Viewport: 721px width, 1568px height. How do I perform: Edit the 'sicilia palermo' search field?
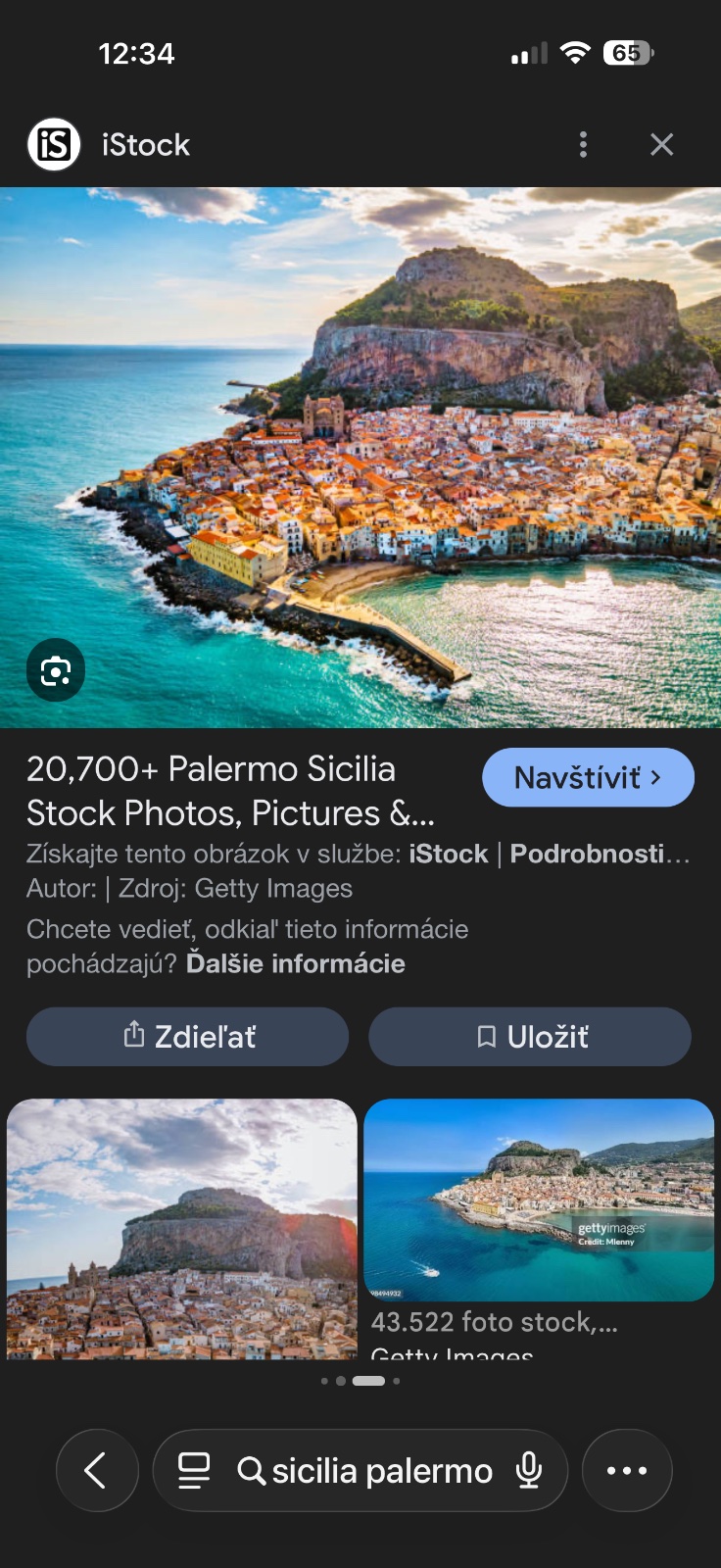[x=382, y=1471]
